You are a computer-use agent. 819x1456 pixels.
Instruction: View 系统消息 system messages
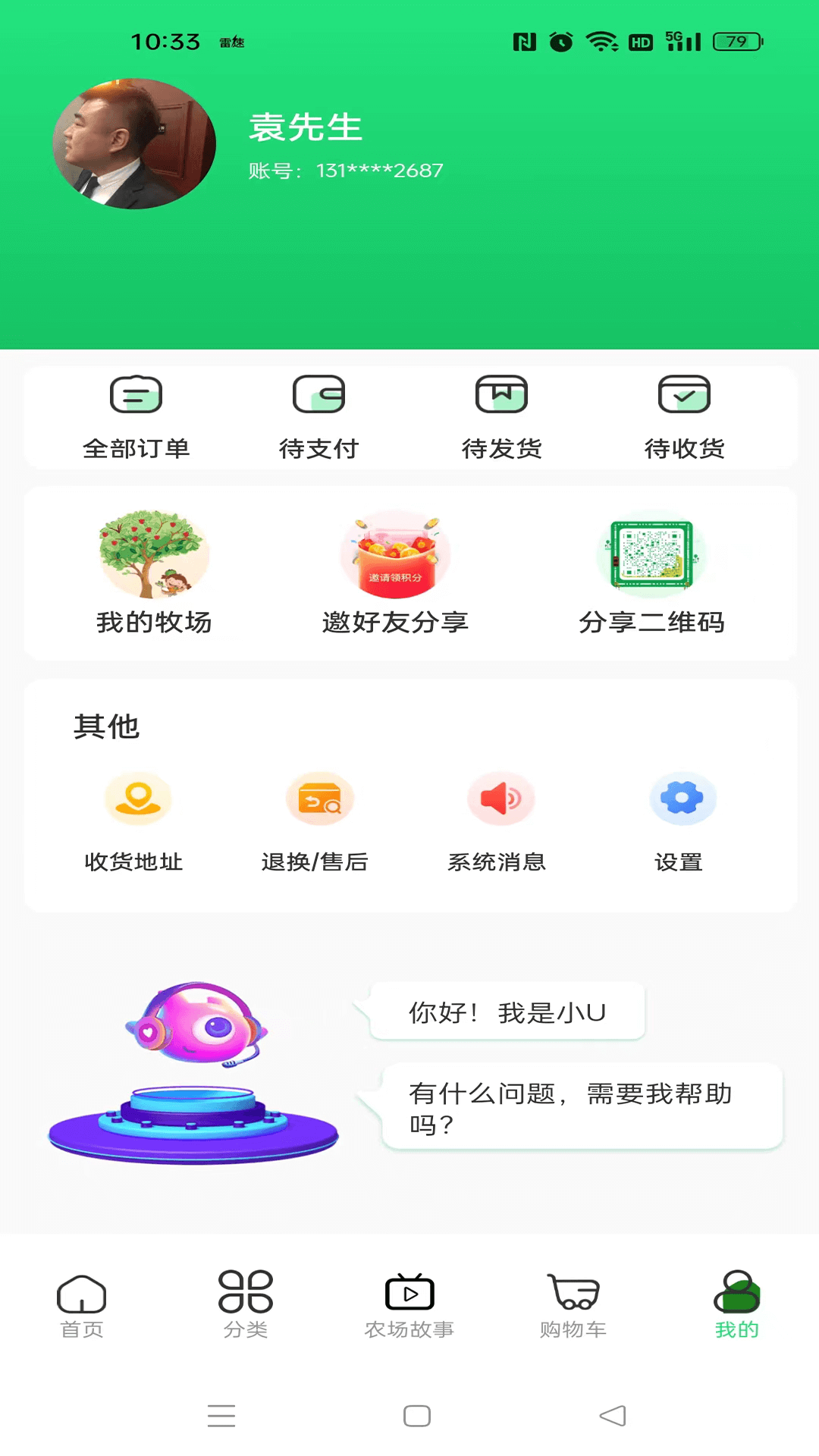coord(500,823)
